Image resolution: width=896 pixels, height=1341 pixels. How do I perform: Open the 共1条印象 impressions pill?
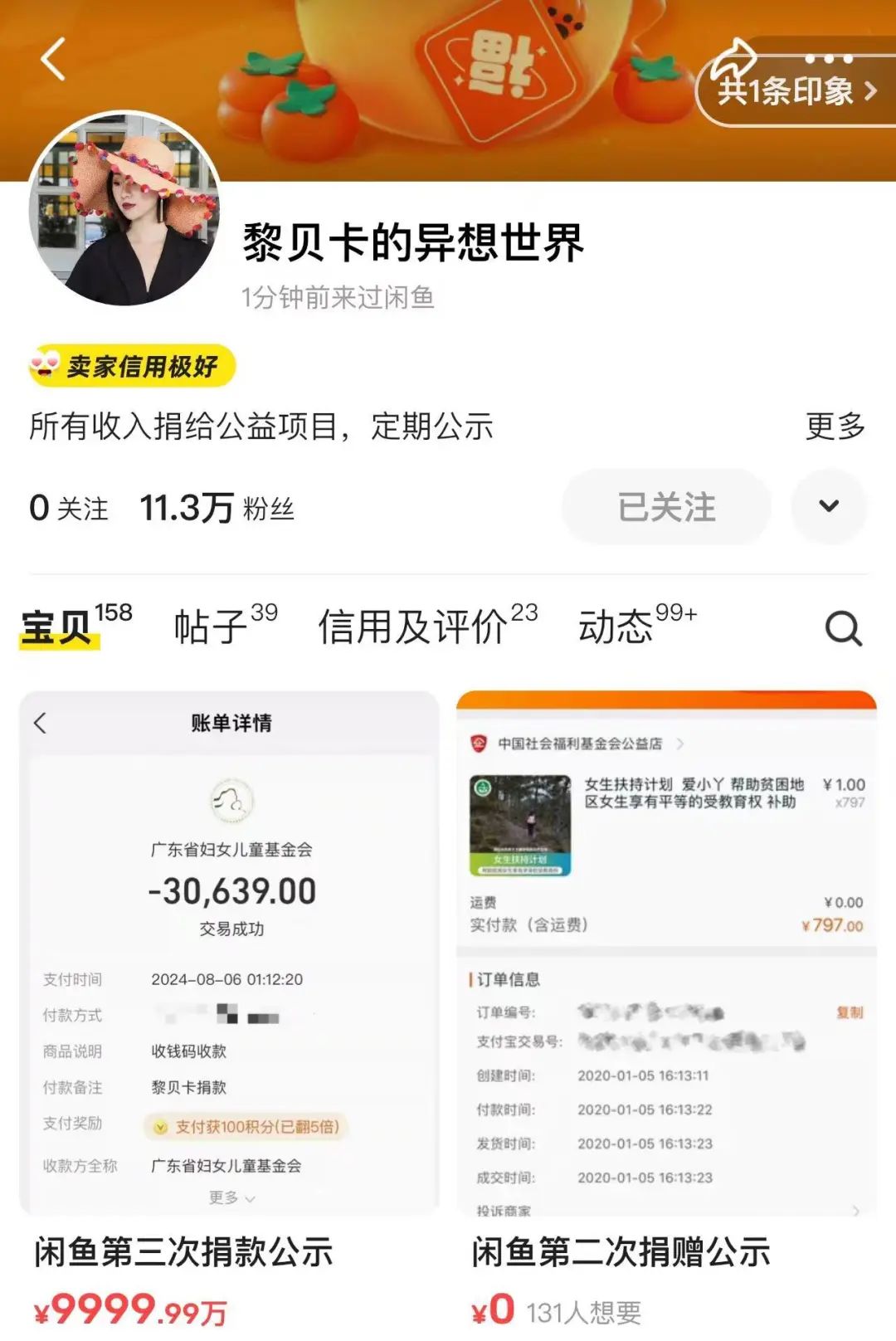pos(796,91)
